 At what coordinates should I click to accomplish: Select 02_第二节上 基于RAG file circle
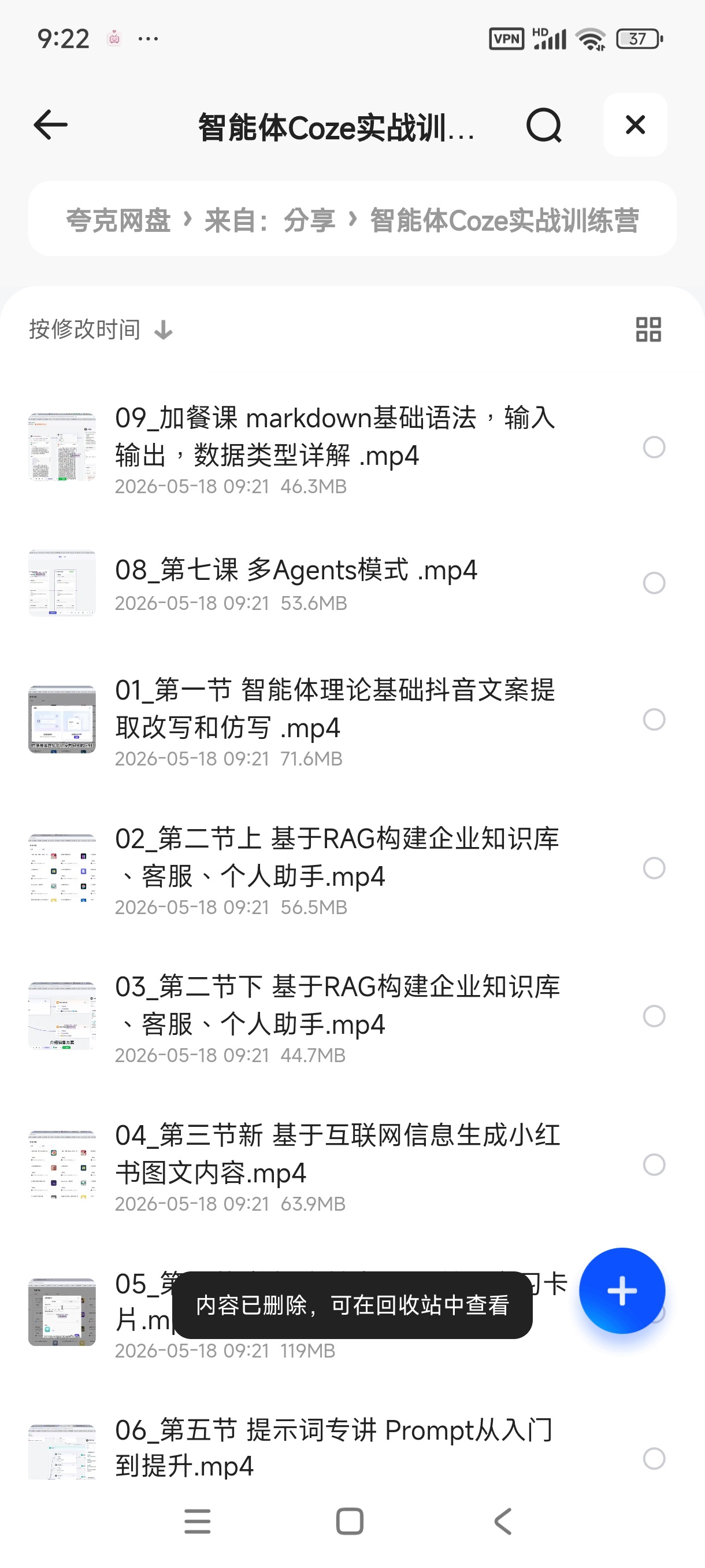point(654,868)
